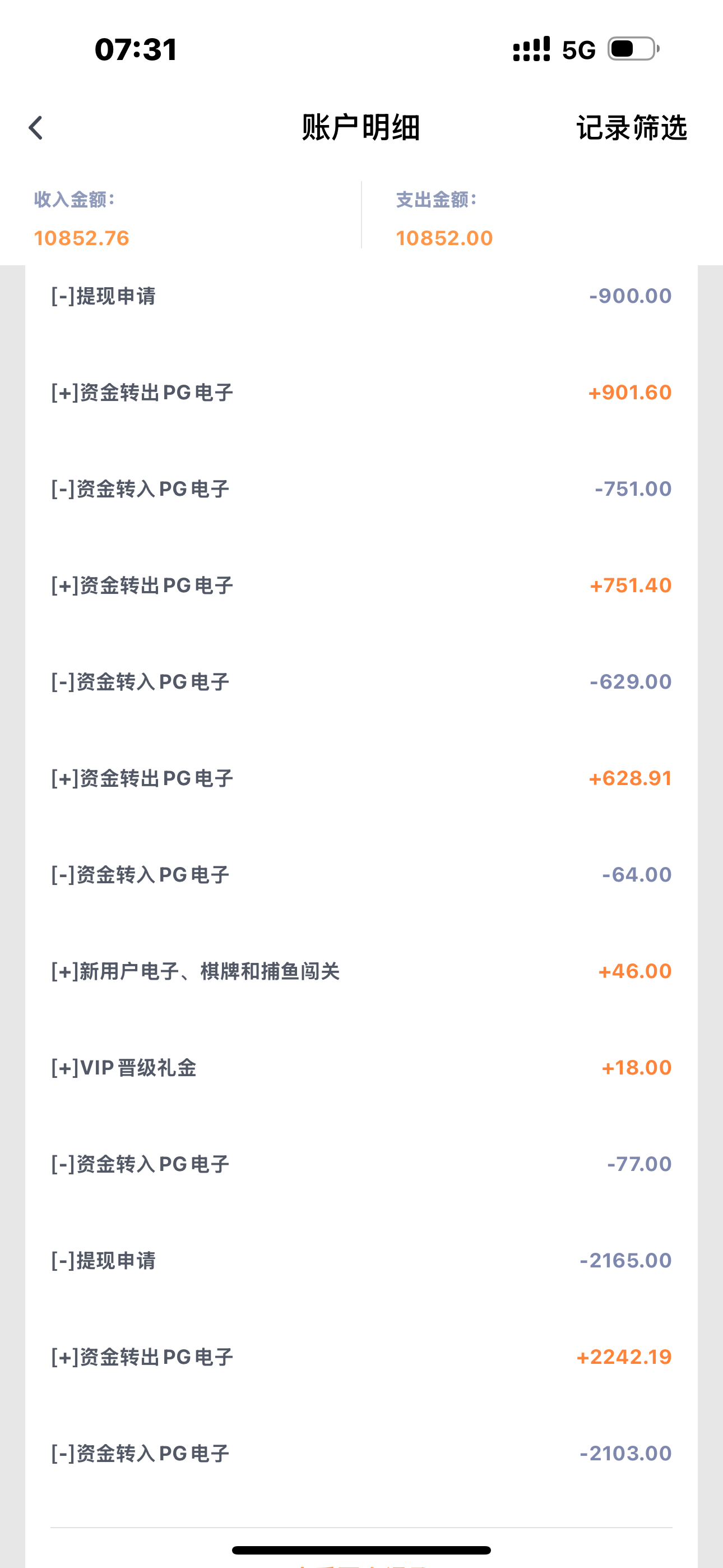
Task: Tap the +901.60 资金转出 PG 电子 record
Action: click(x=361, y=392)
